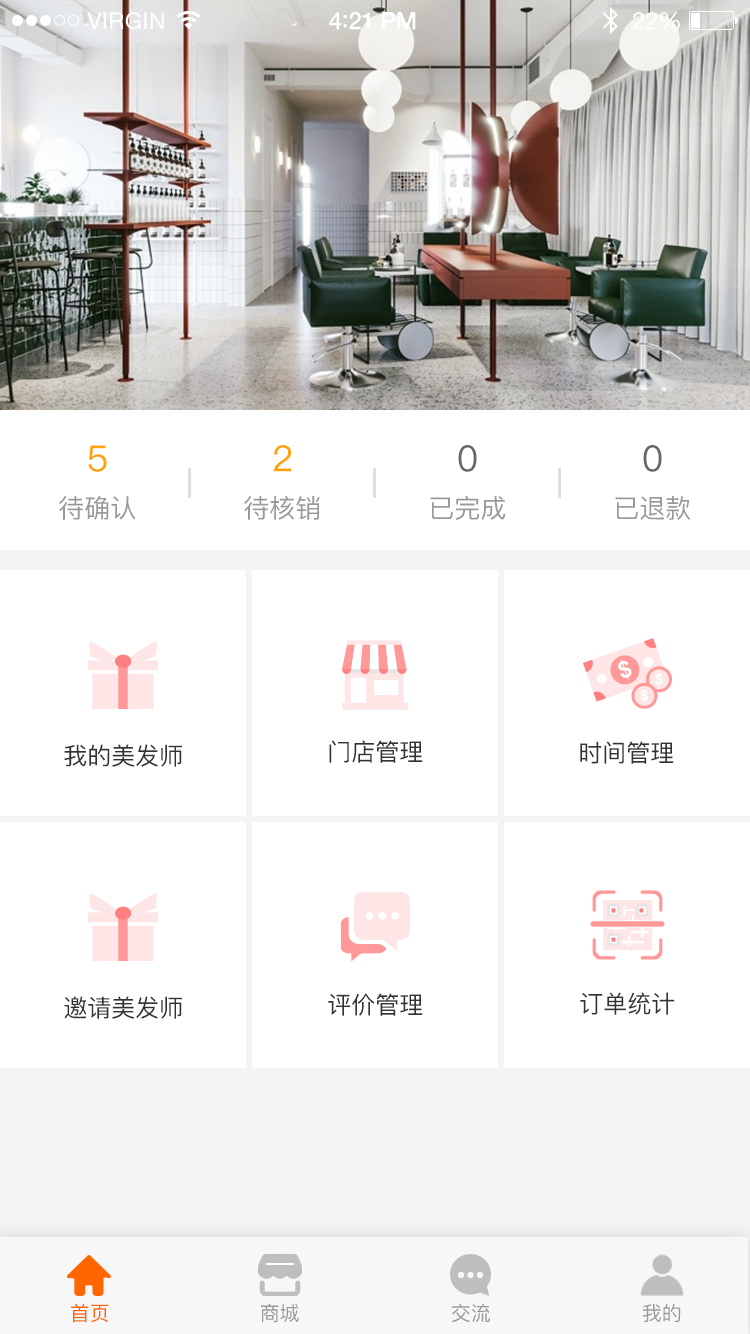This screenshot has width=750, height=1334.
Task: Select 邀请美发师 invite hairdresser
Action: pos(123,946)
